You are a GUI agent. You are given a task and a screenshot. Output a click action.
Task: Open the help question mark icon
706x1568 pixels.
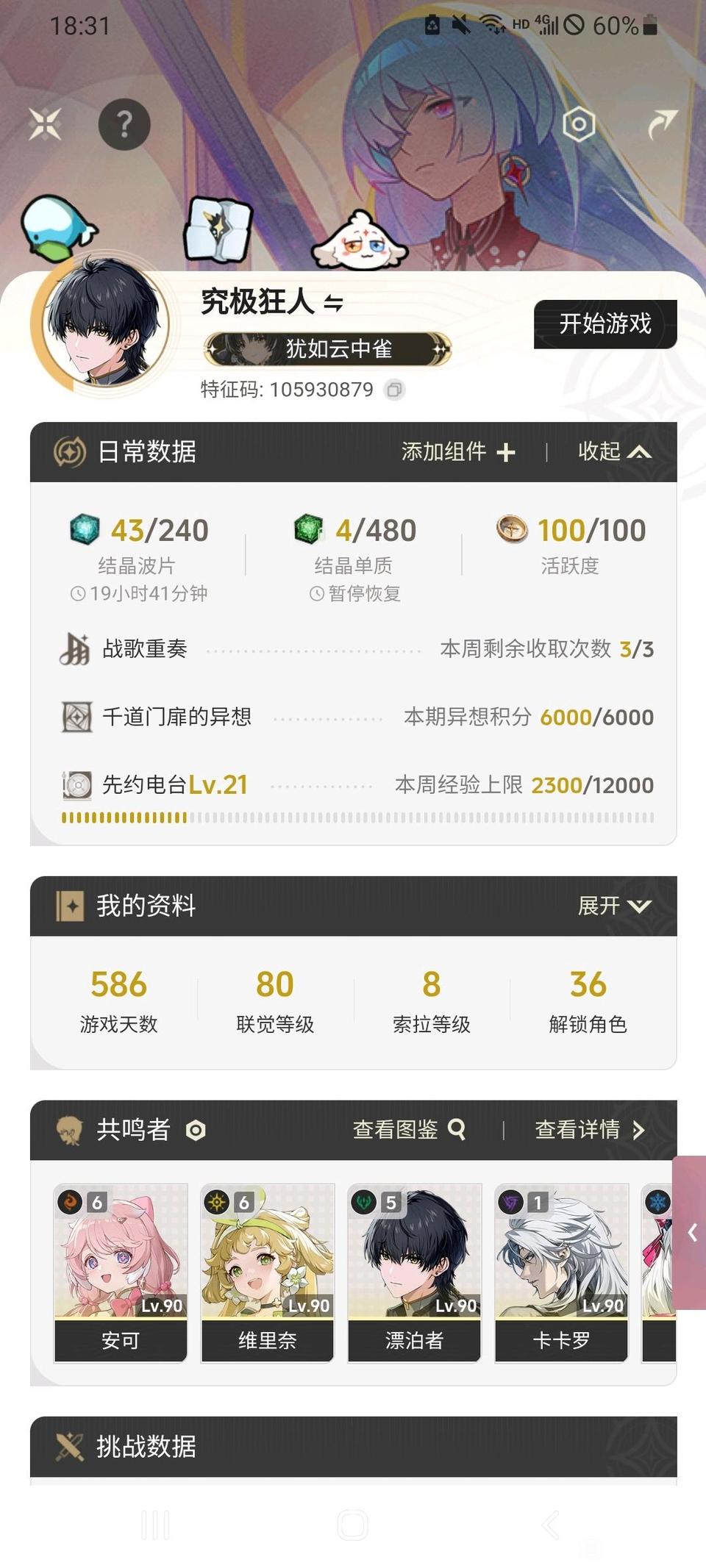[x=124, y=125]
